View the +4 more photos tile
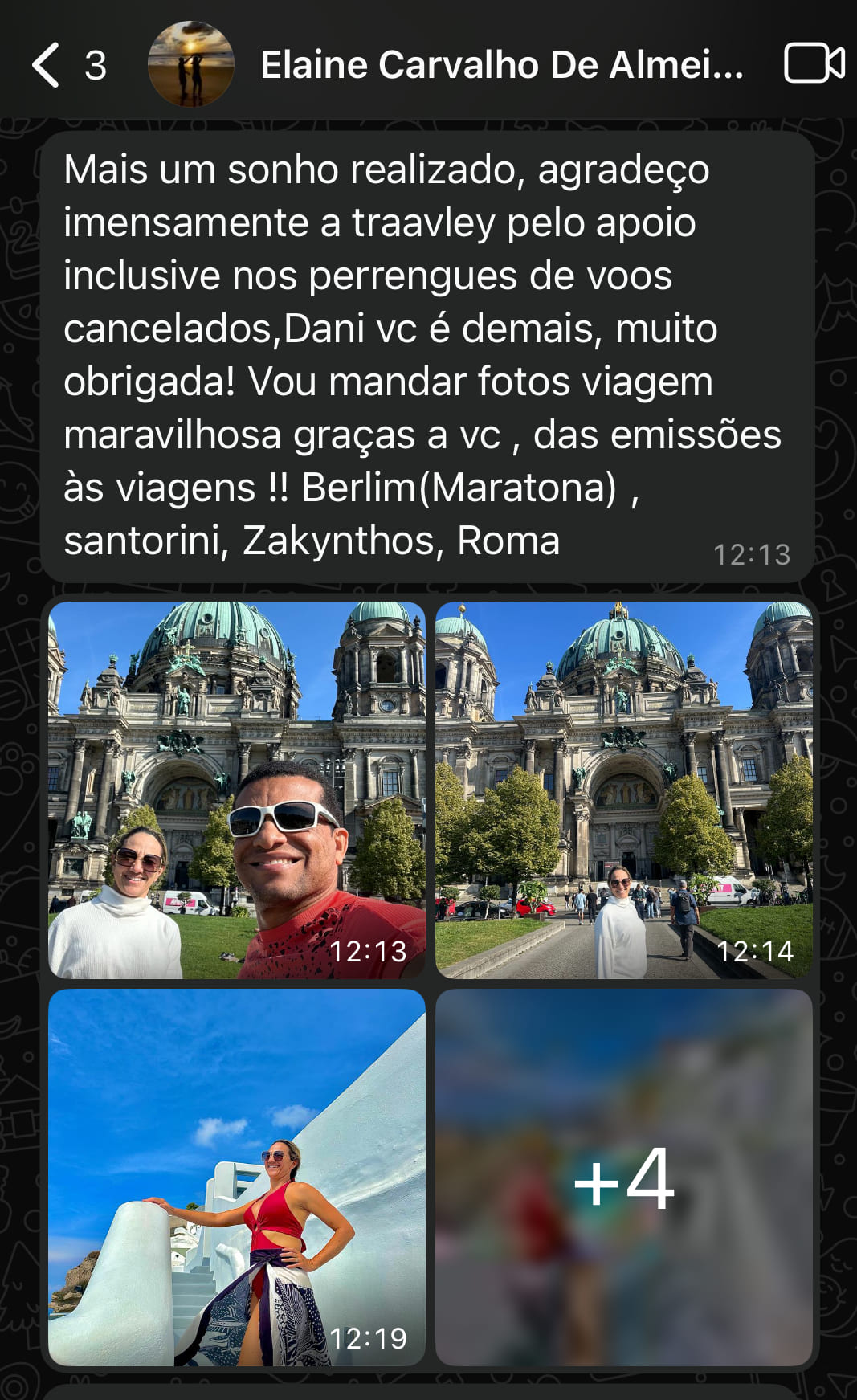Image resolution: width=857 pixels, height=1400 pixels. 624,1177
